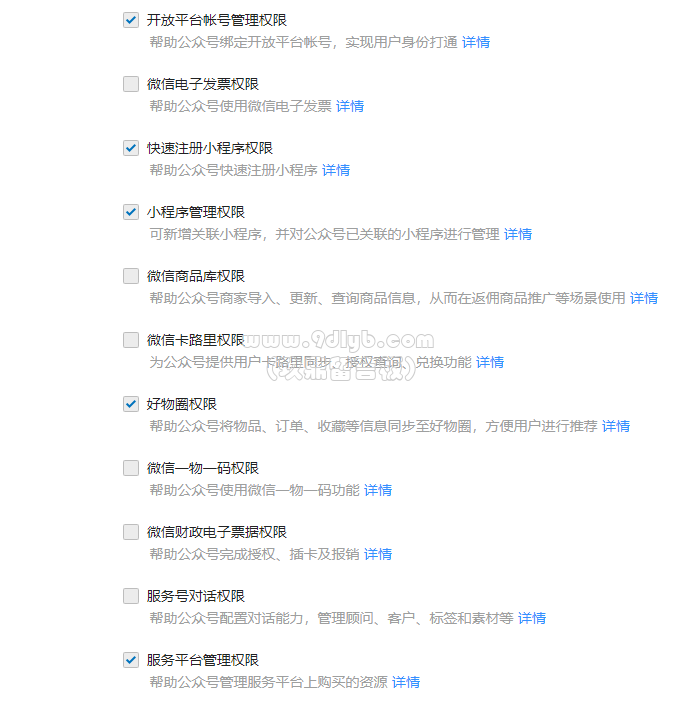
Task: Enable 微信商品库权限 checkbox
Action: [x=131, y=276]
